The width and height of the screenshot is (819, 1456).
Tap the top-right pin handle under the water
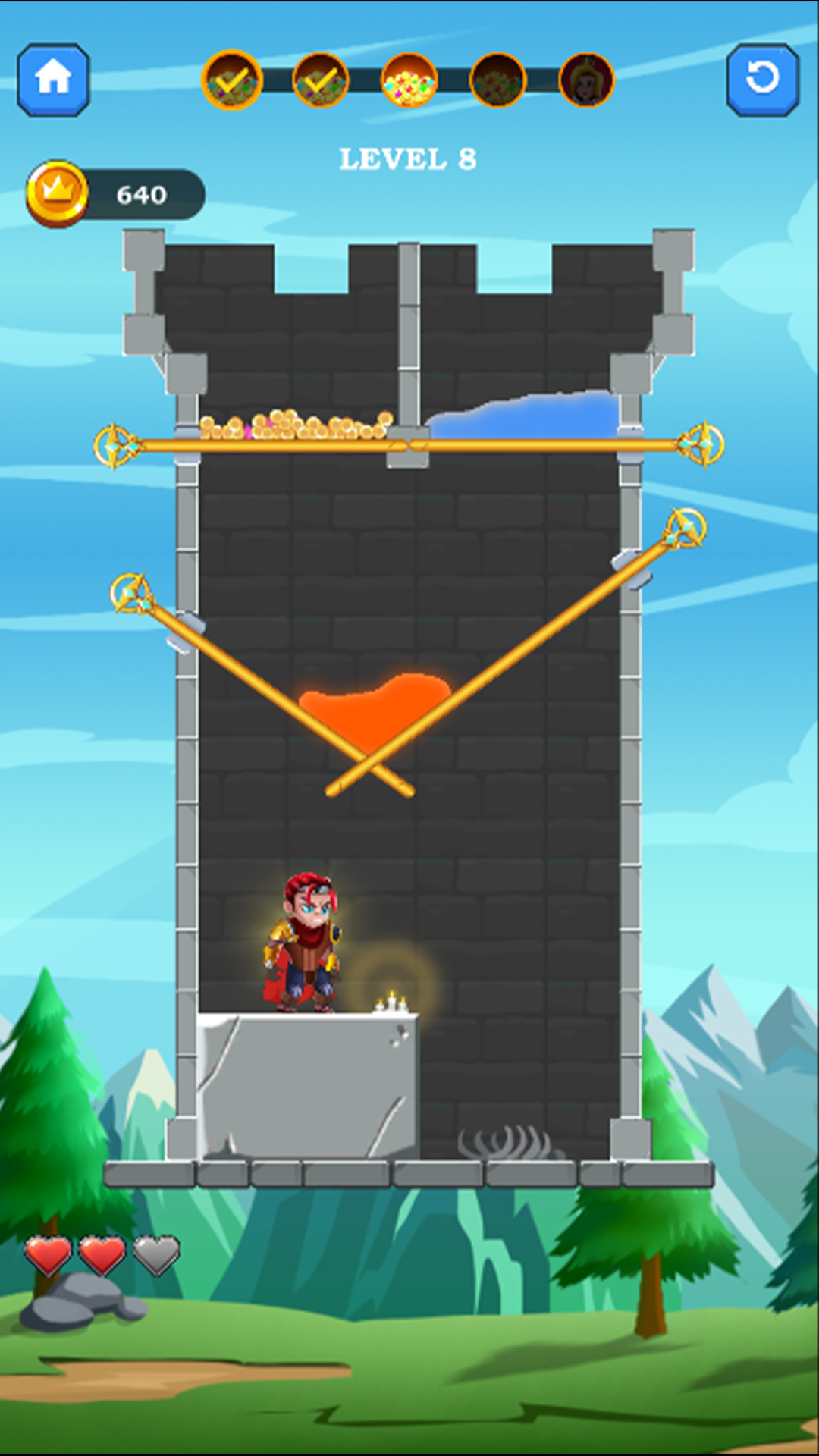(x=701, y=444)
